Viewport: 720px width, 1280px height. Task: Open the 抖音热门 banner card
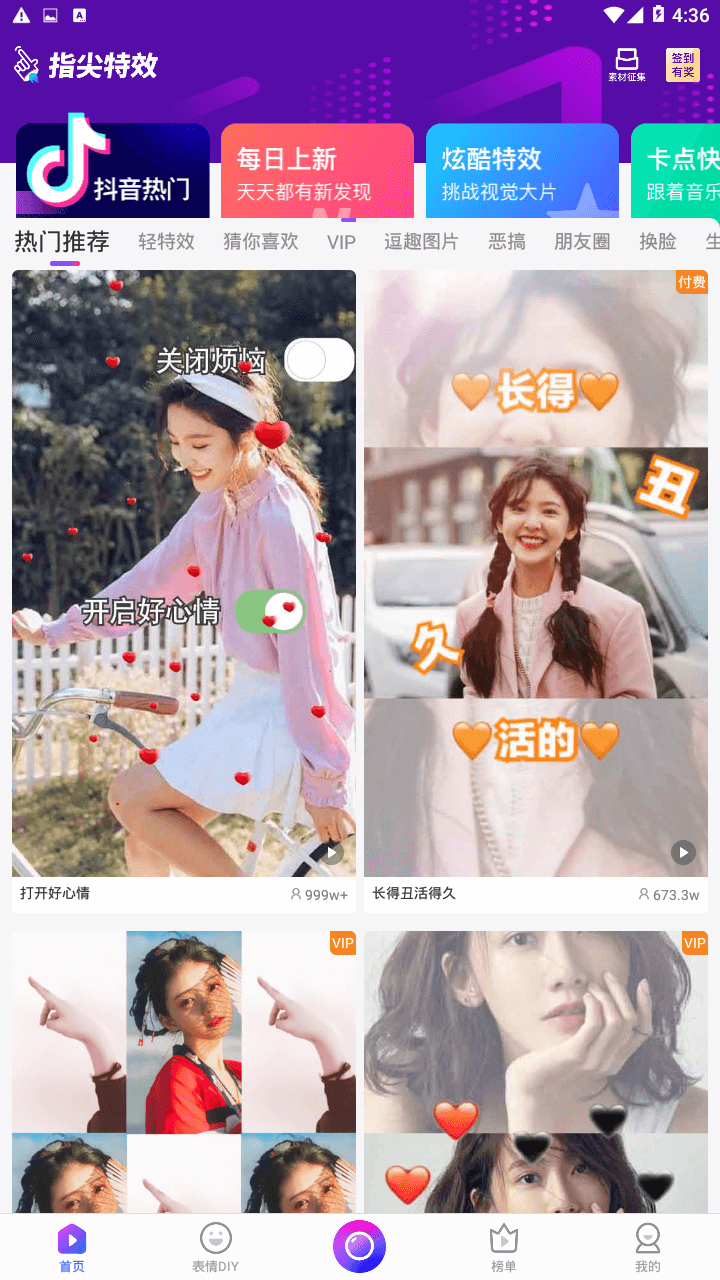pyautogui.click(x=113, y=171)
